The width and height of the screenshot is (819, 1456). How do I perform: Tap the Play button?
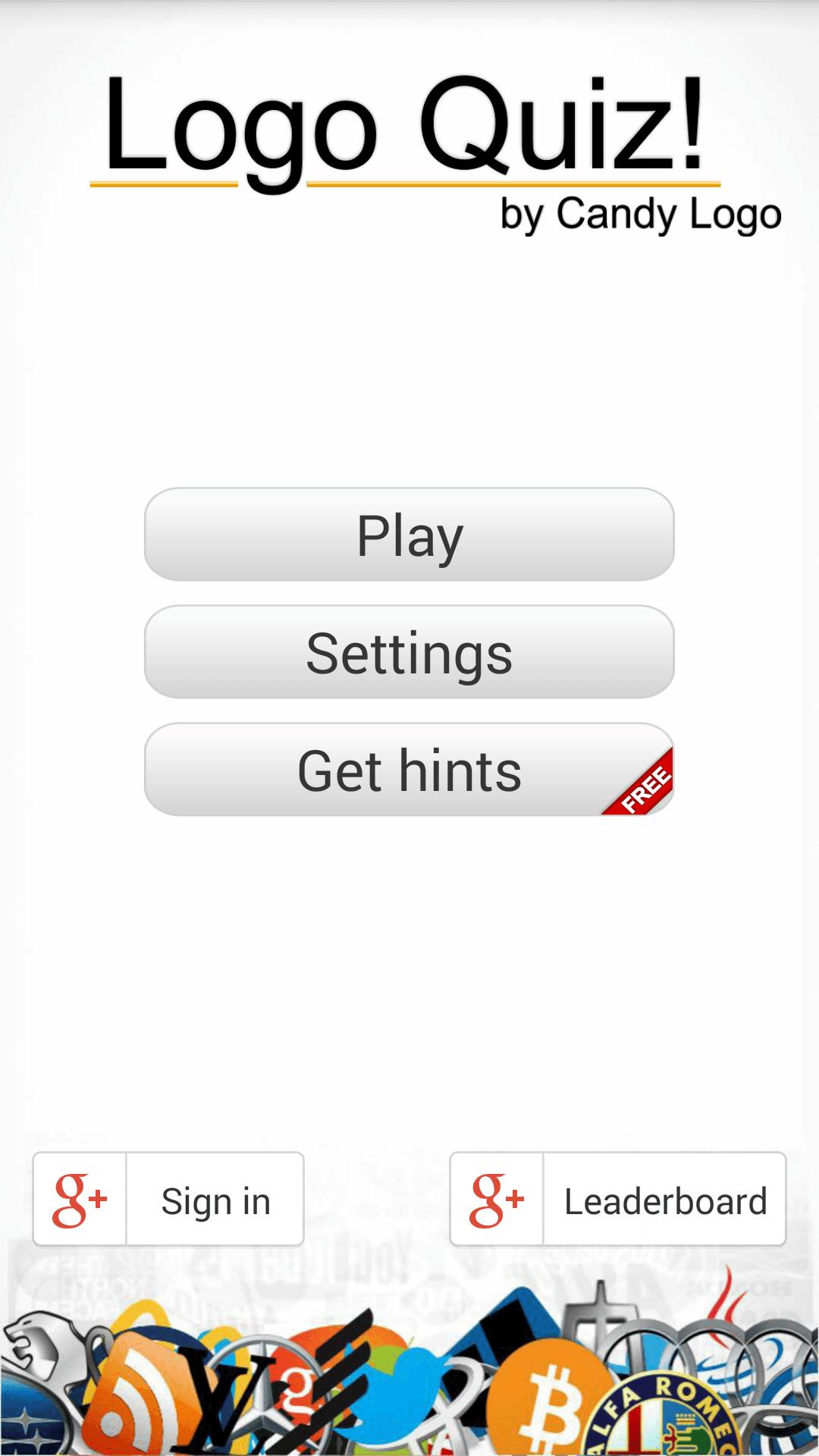[x=409, y=535]
